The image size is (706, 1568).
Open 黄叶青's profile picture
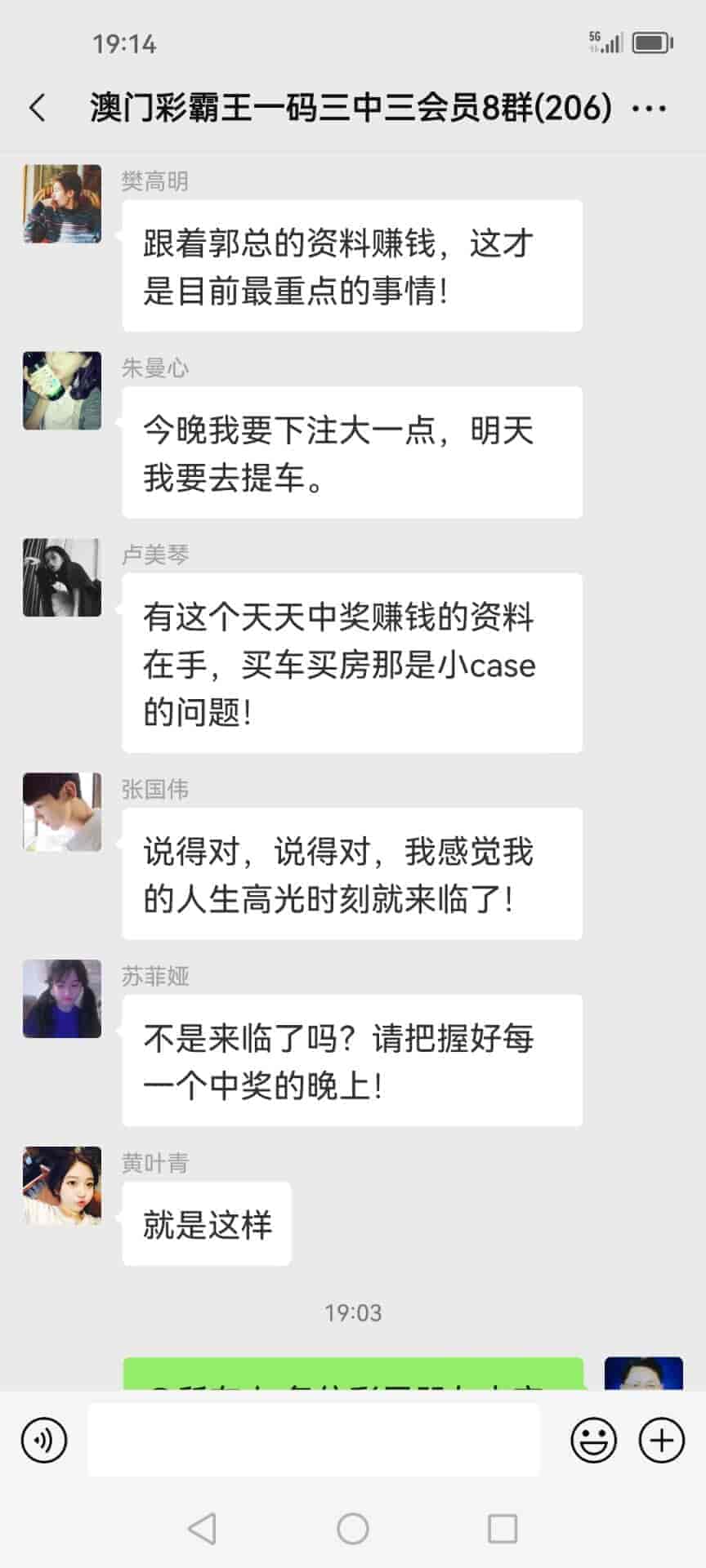coord(62,1185)
